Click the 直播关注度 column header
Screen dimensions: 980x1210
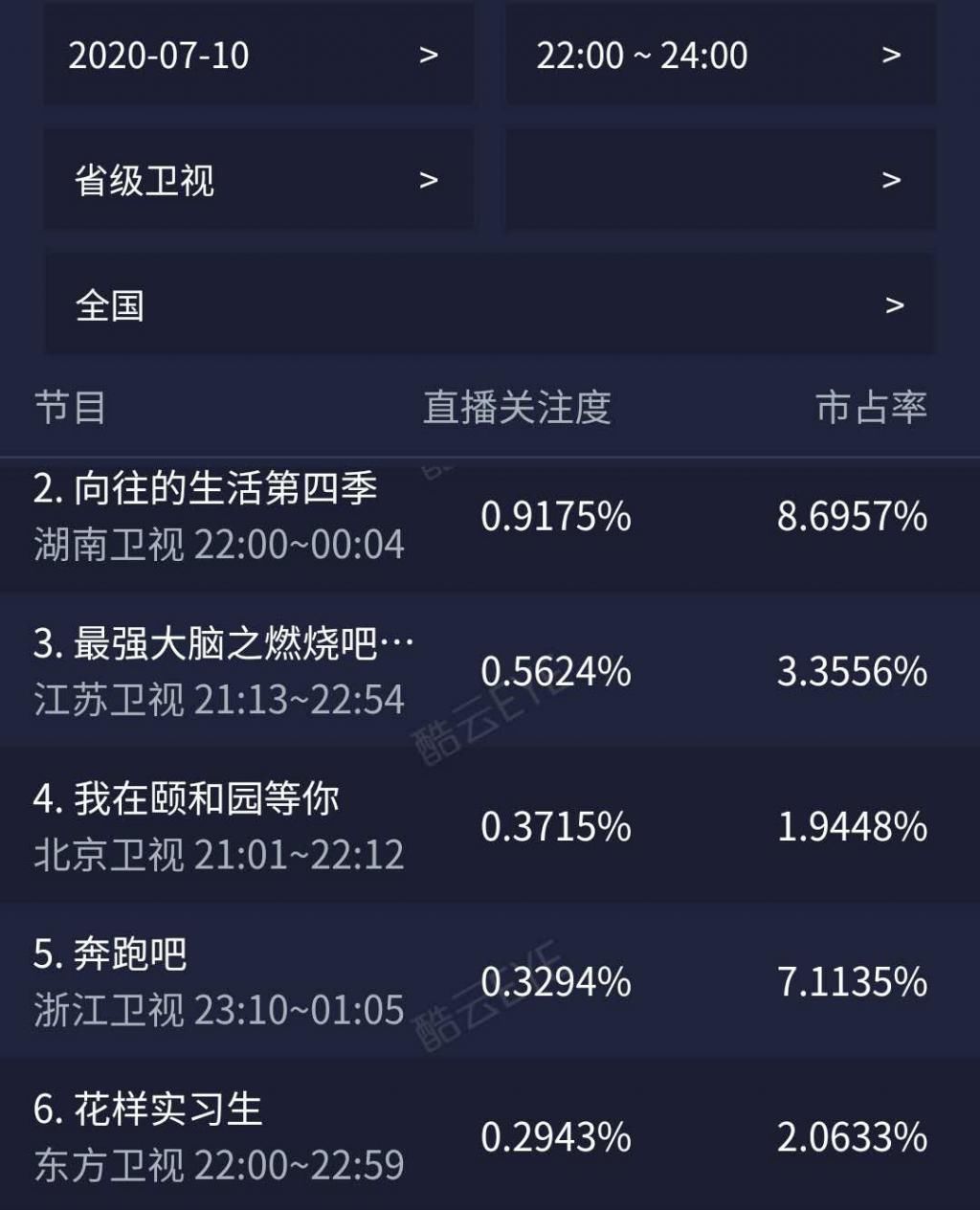click(x=519, y=406)
